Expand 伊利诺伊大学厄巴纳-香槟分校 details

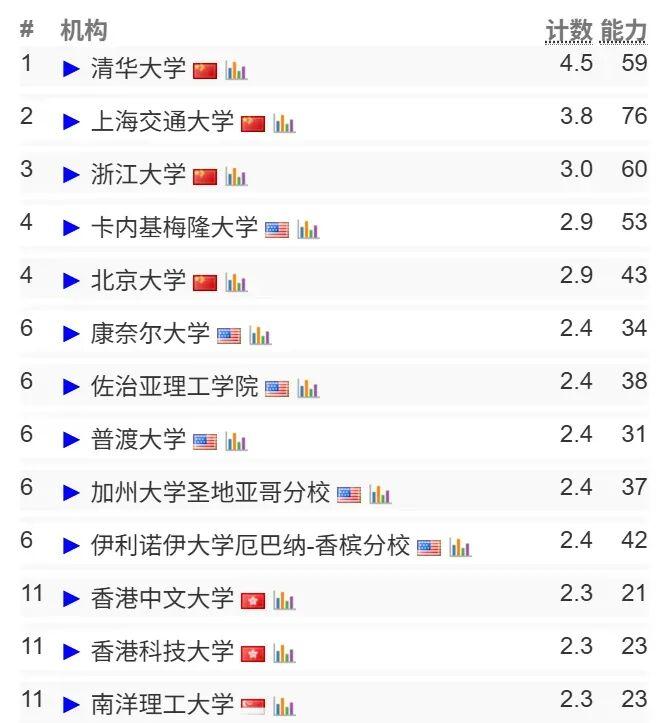coord(71,546)
